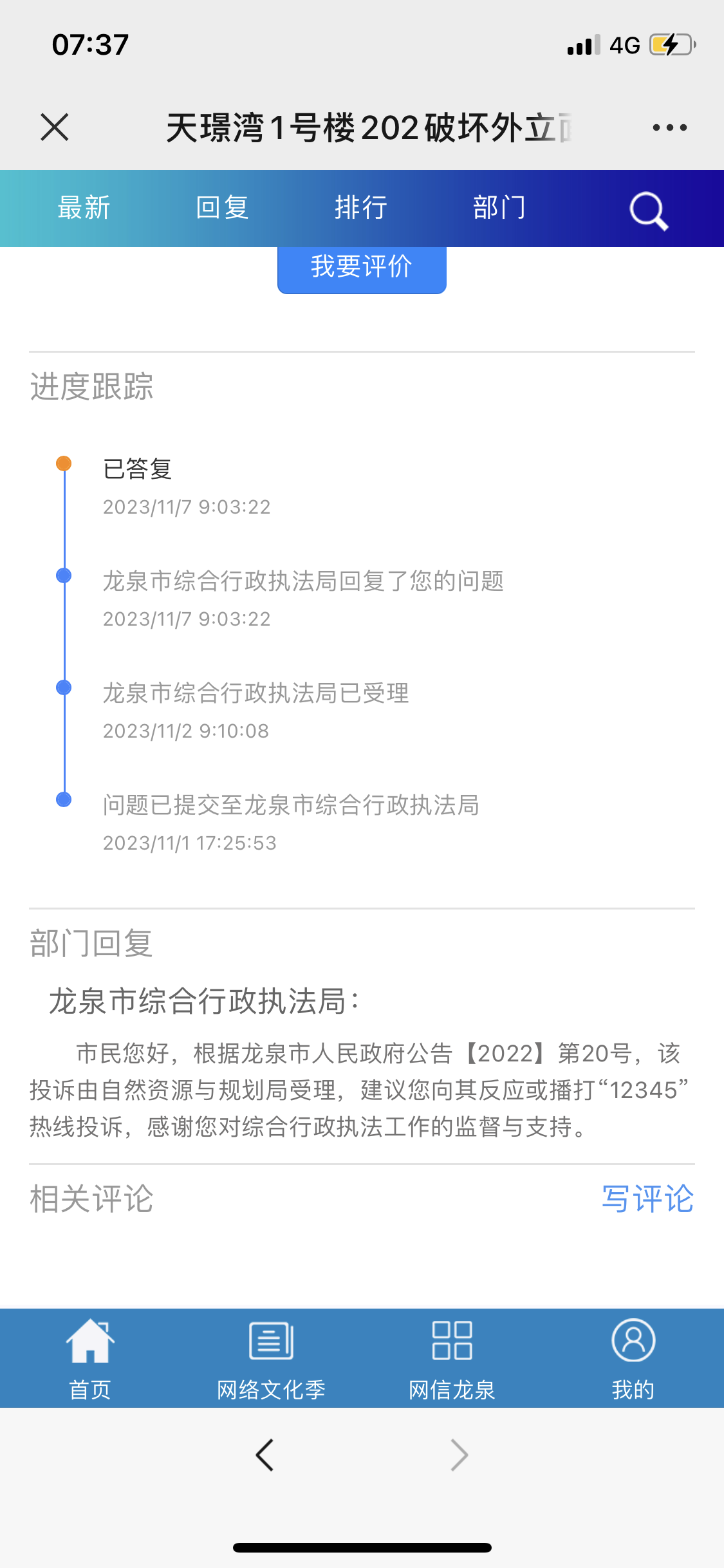Switch to the 部门 tab
The width and height of the screenshot is (724, 1568).
(499, 208)
